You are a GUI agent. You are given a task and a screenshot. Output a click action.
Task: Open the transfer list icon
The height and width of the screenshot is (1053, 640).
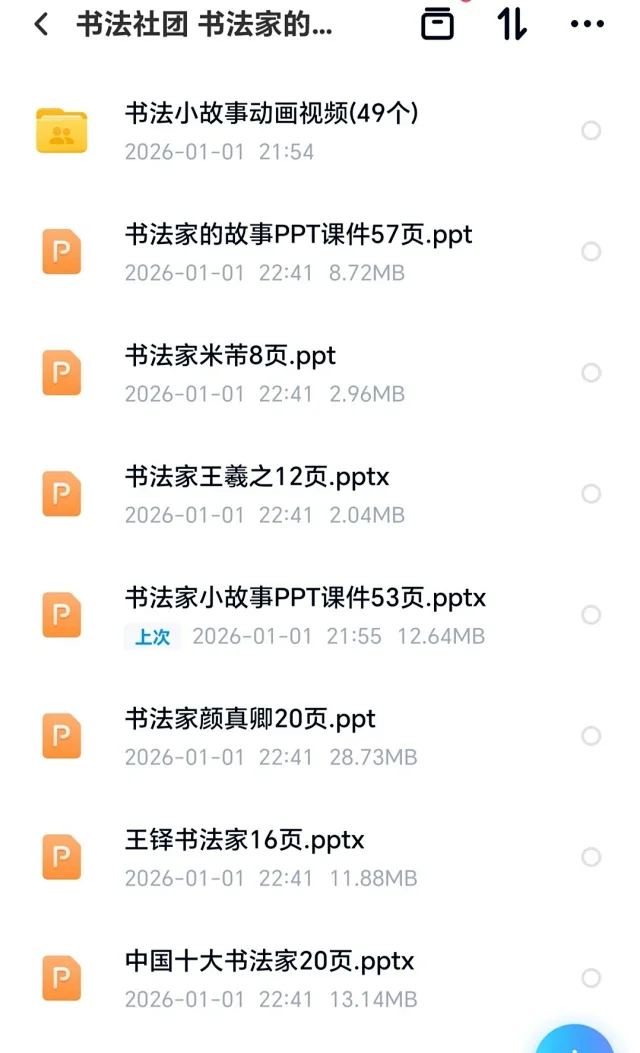pyautogui.click(x=437, y=24)
